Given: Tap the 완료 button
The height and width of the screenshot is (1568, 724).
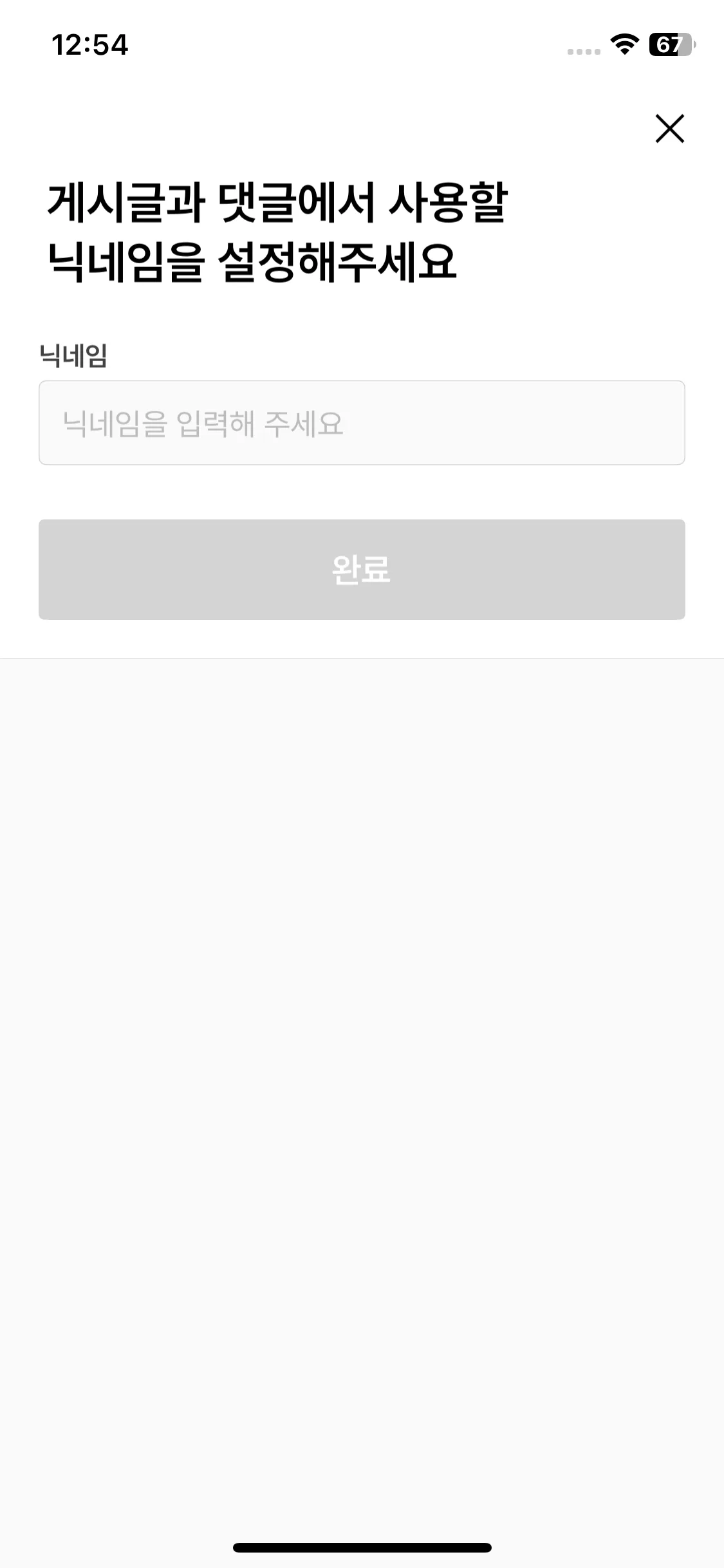Looking at the screenshot, I should (x=362, y=569).
